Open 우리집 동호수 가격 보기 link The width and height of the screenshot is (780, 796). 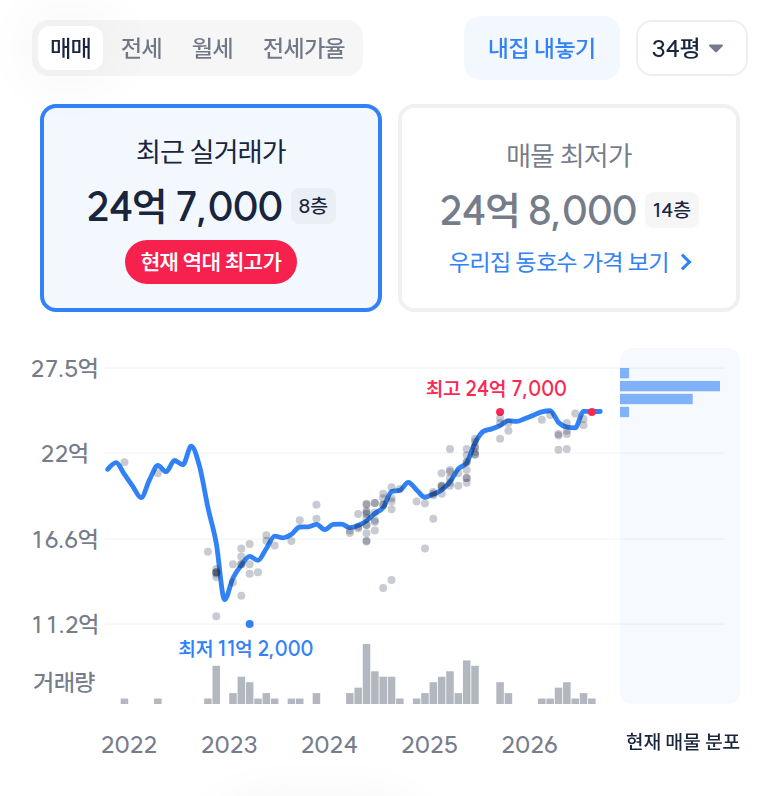click(570, 262)
